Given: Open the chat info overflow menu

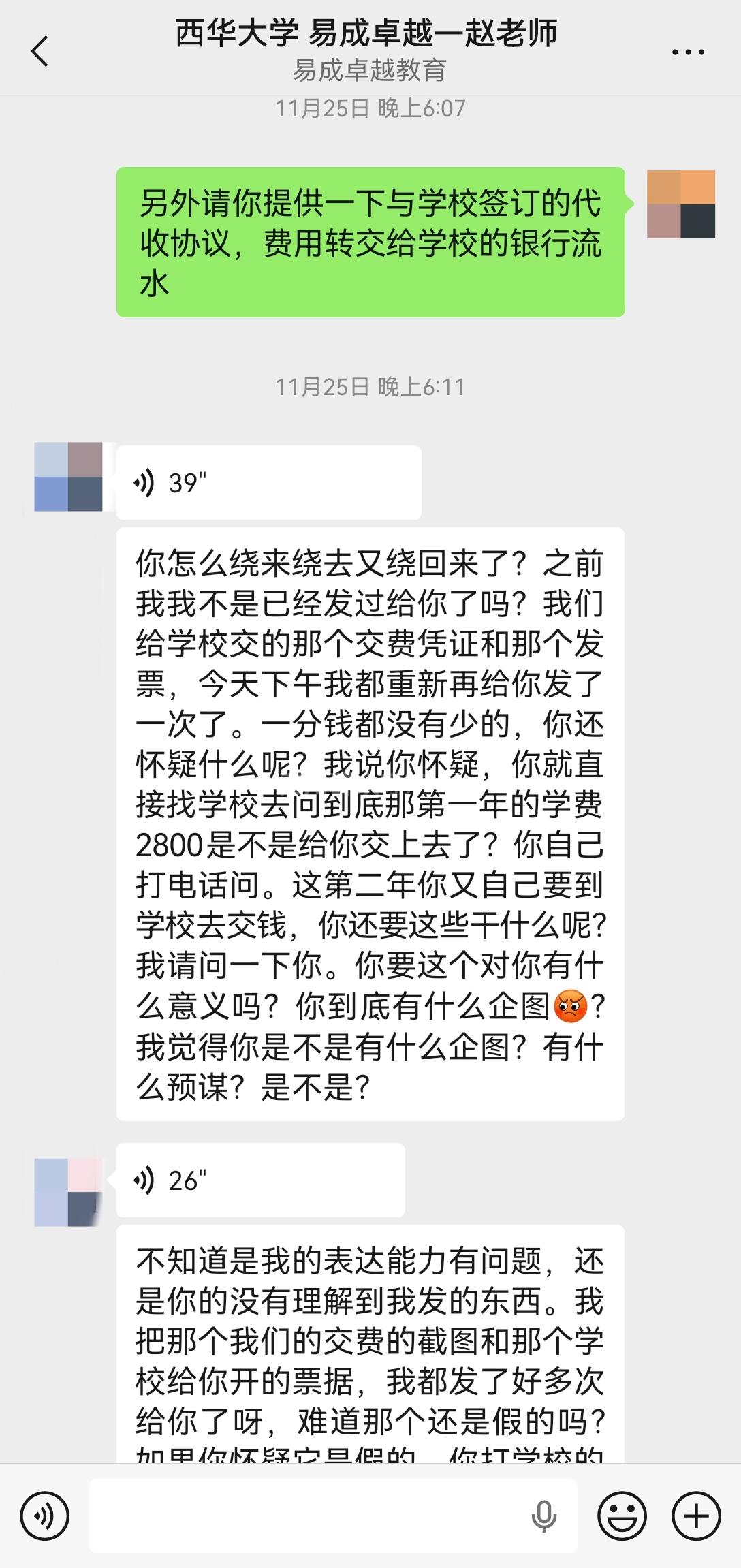Looking at the screenshot, I should (688, 52).
